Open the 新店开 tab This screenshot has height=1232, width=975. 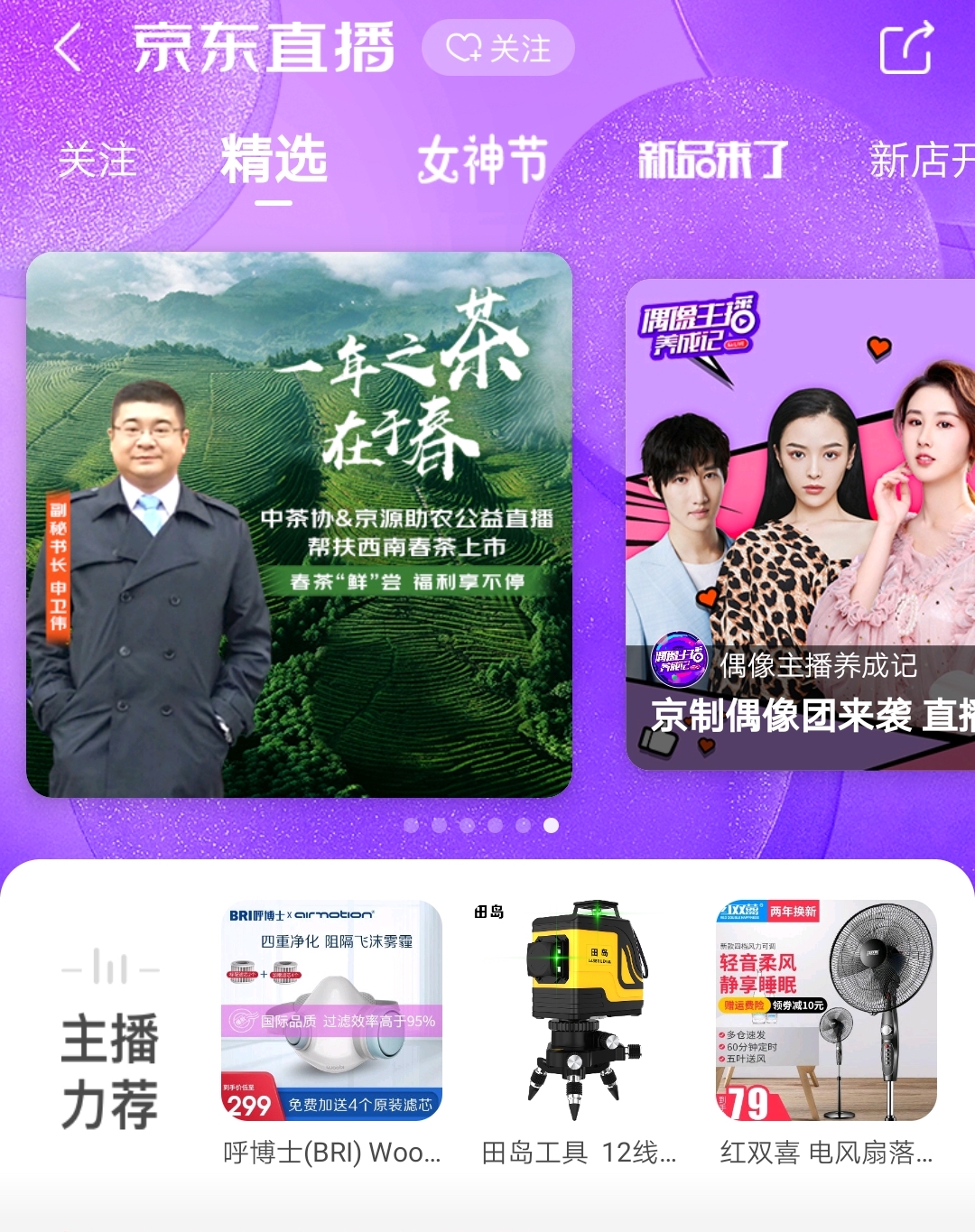click(x=921, y=161)
